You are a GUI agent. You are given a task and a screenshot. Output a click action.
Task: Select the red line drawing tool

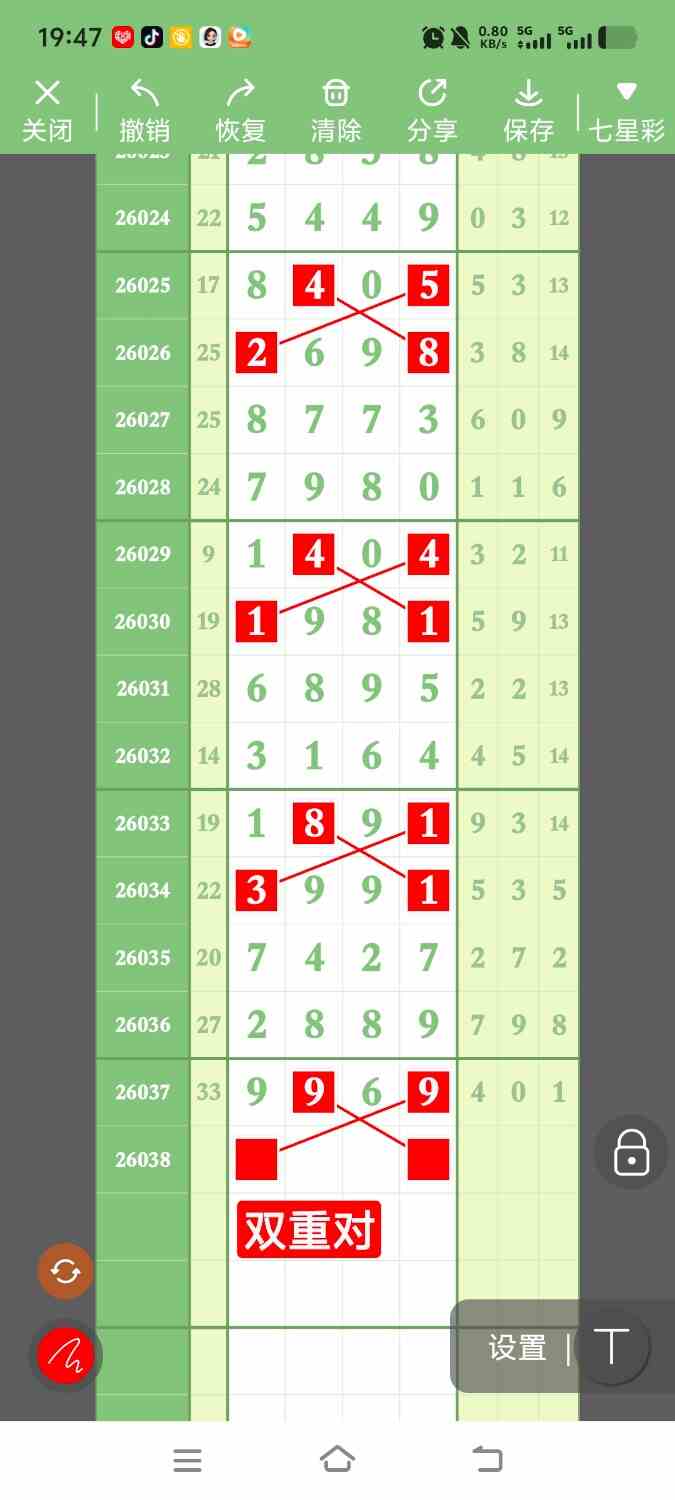65,1357
